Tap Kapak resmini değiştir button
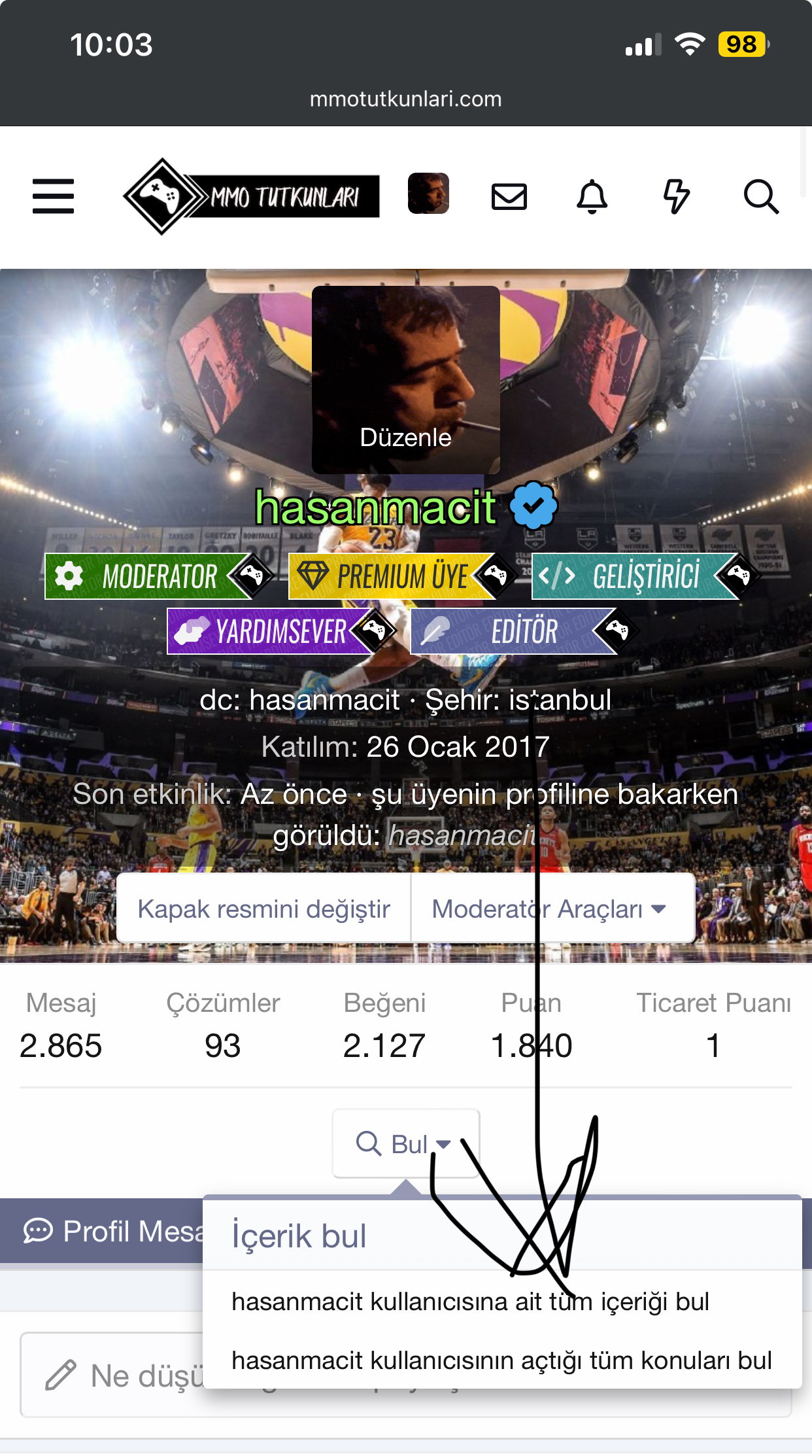812x1456 pixels. point(263,909)
